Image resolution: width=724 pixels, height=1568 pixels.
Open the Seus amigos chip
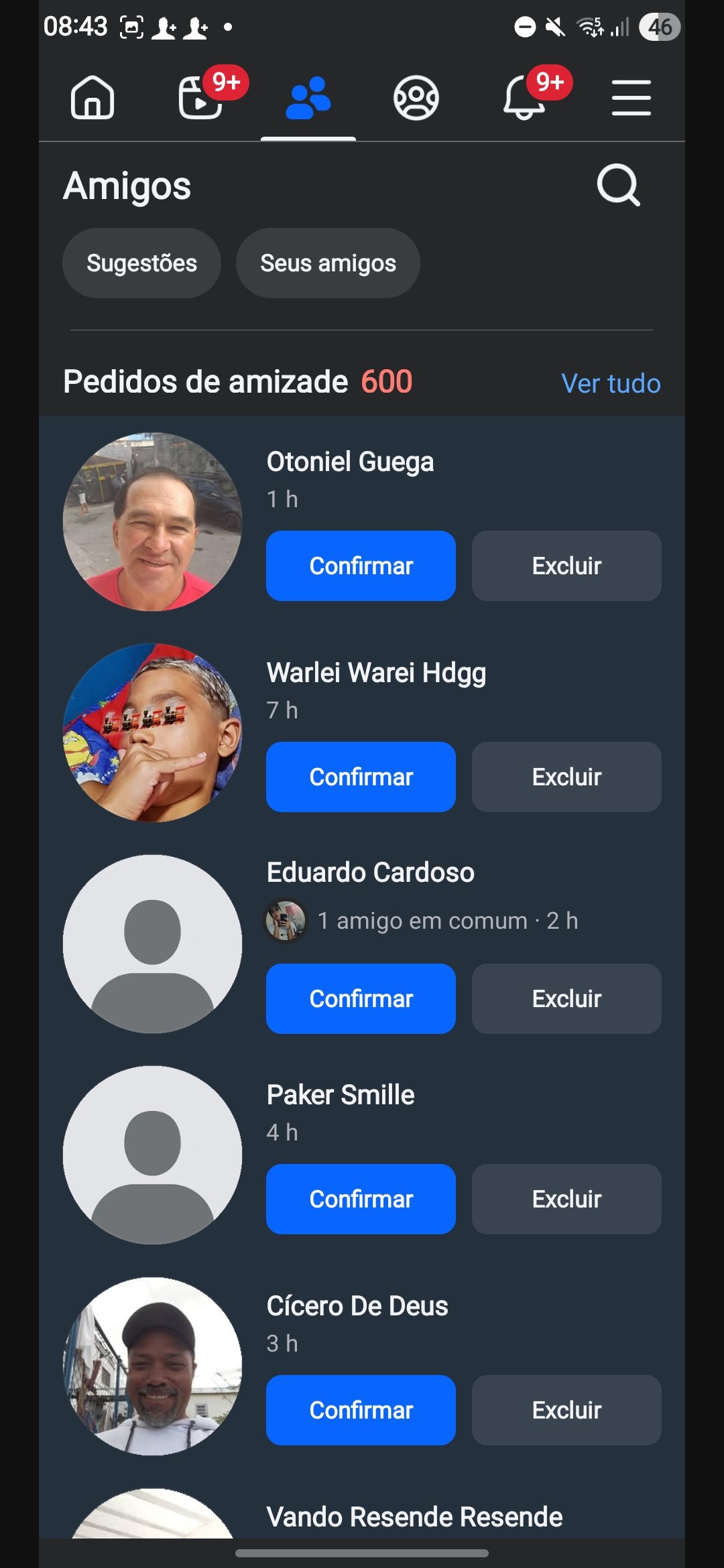(x=328, y=263)
